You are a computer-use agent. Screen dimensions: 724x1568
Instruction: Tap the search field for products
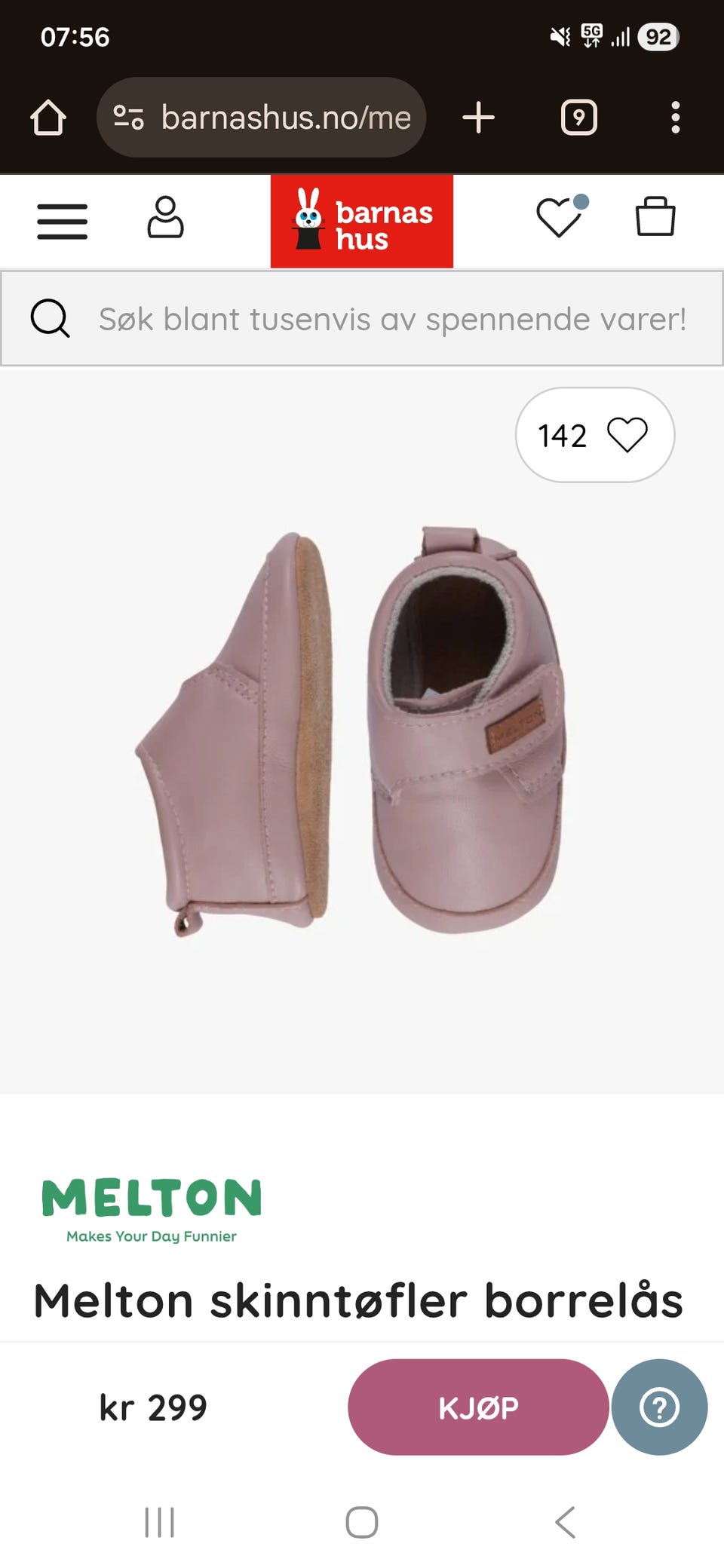[362, 319]
